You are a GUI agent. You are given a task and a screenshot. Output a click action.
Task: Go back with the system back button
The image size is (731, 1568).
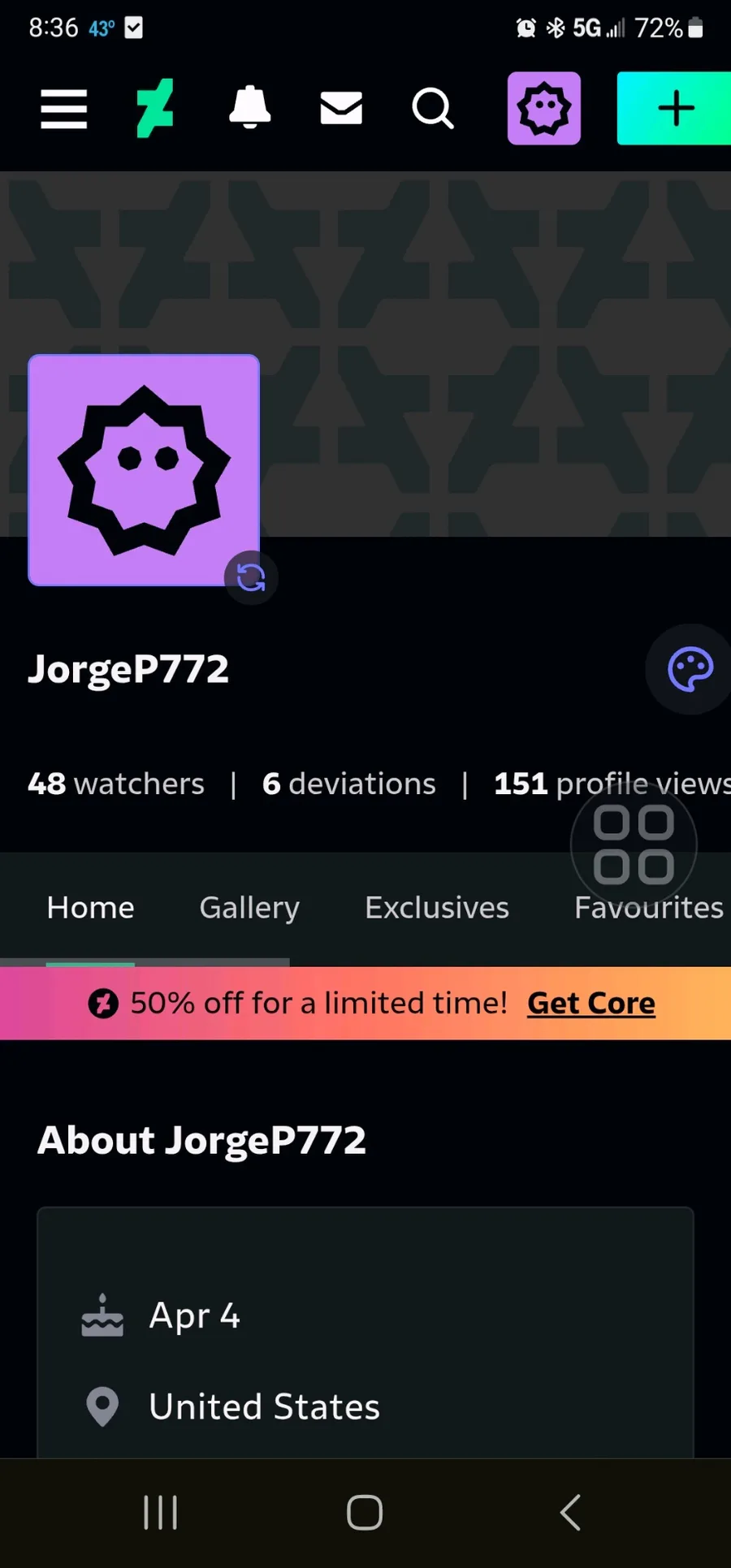click(570, 1512)
